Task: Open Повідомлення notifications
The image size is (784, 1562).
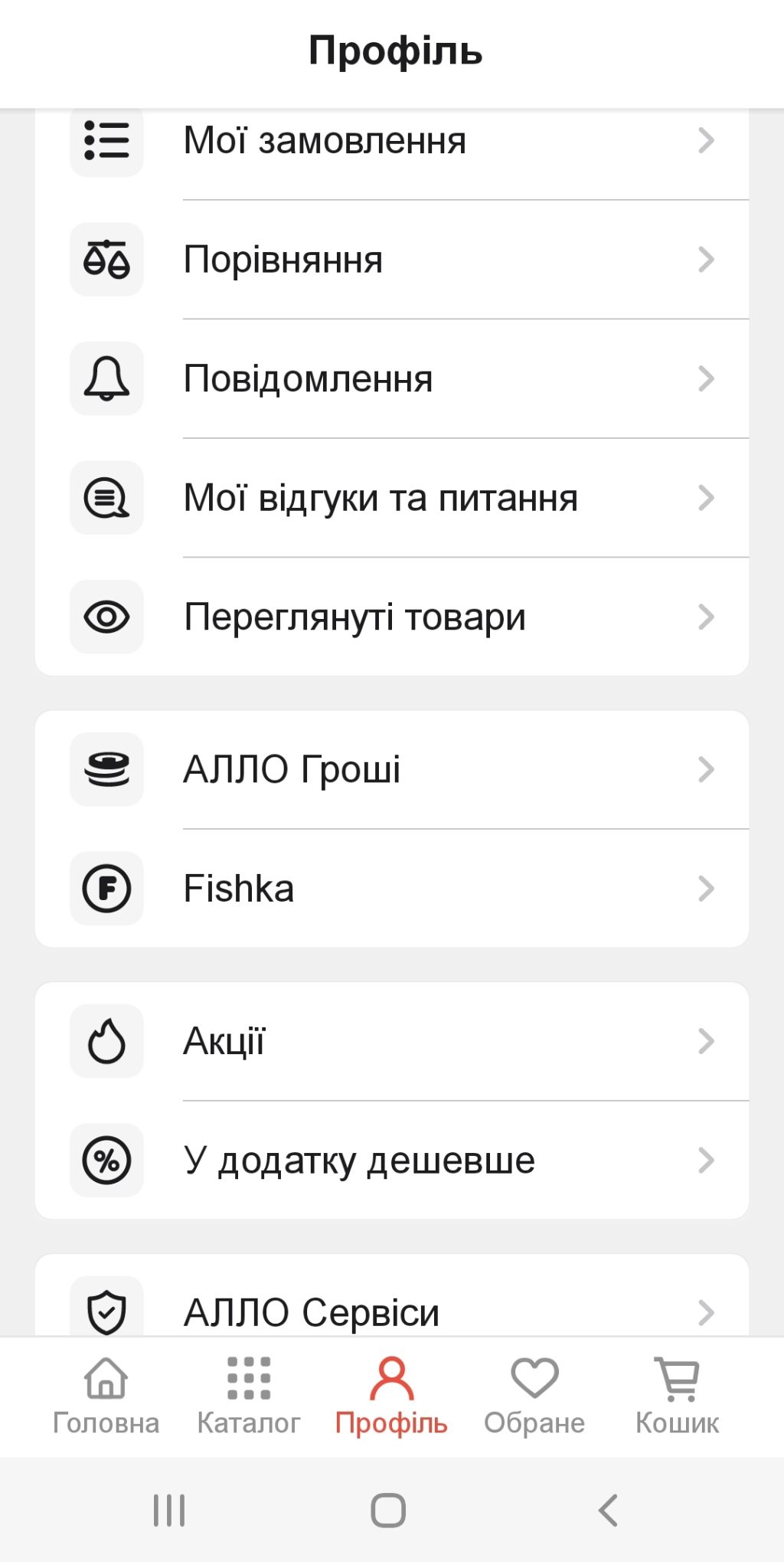Action: 390,379
